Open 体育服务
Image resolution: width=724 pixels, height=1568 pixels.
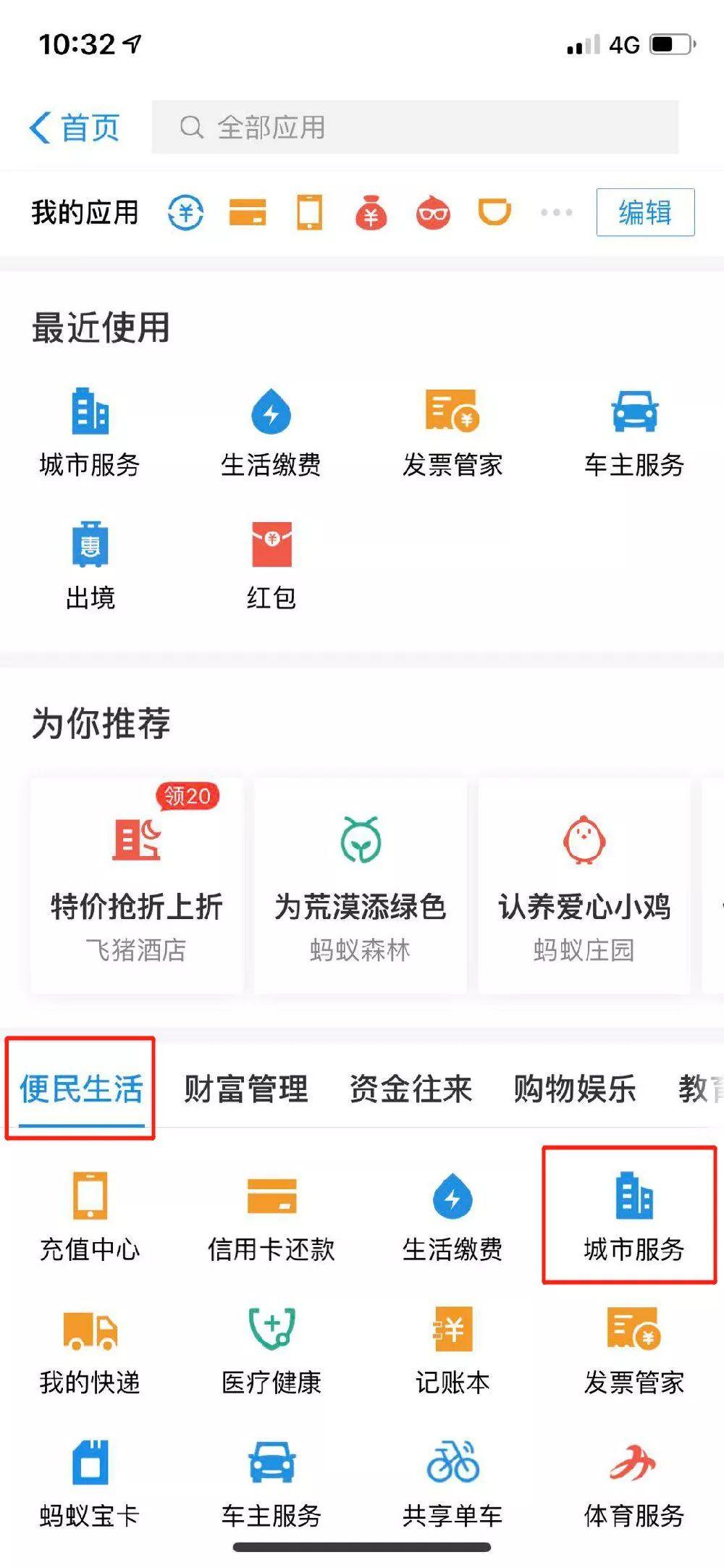(x=633, y=1483)
